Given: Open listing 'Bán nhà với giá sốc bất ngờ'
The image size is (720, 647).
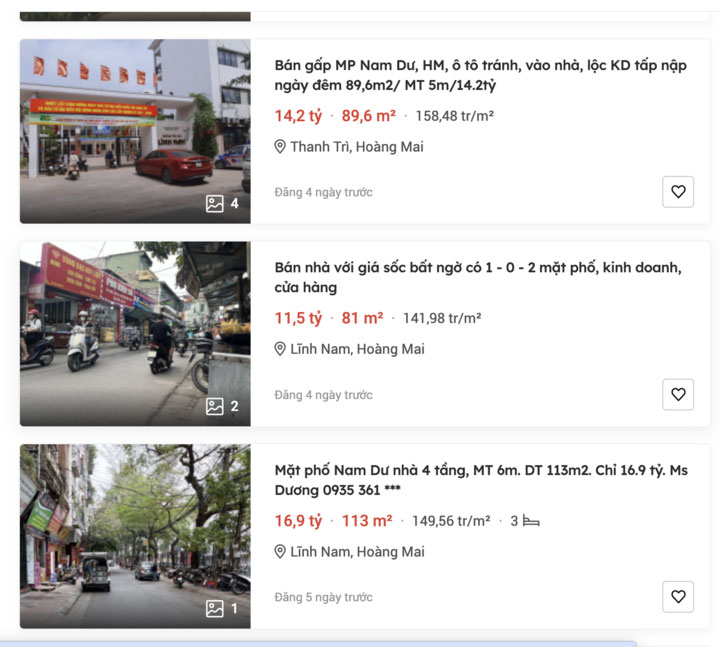Looking at the screenshot, I should click(x=477, y=277).
